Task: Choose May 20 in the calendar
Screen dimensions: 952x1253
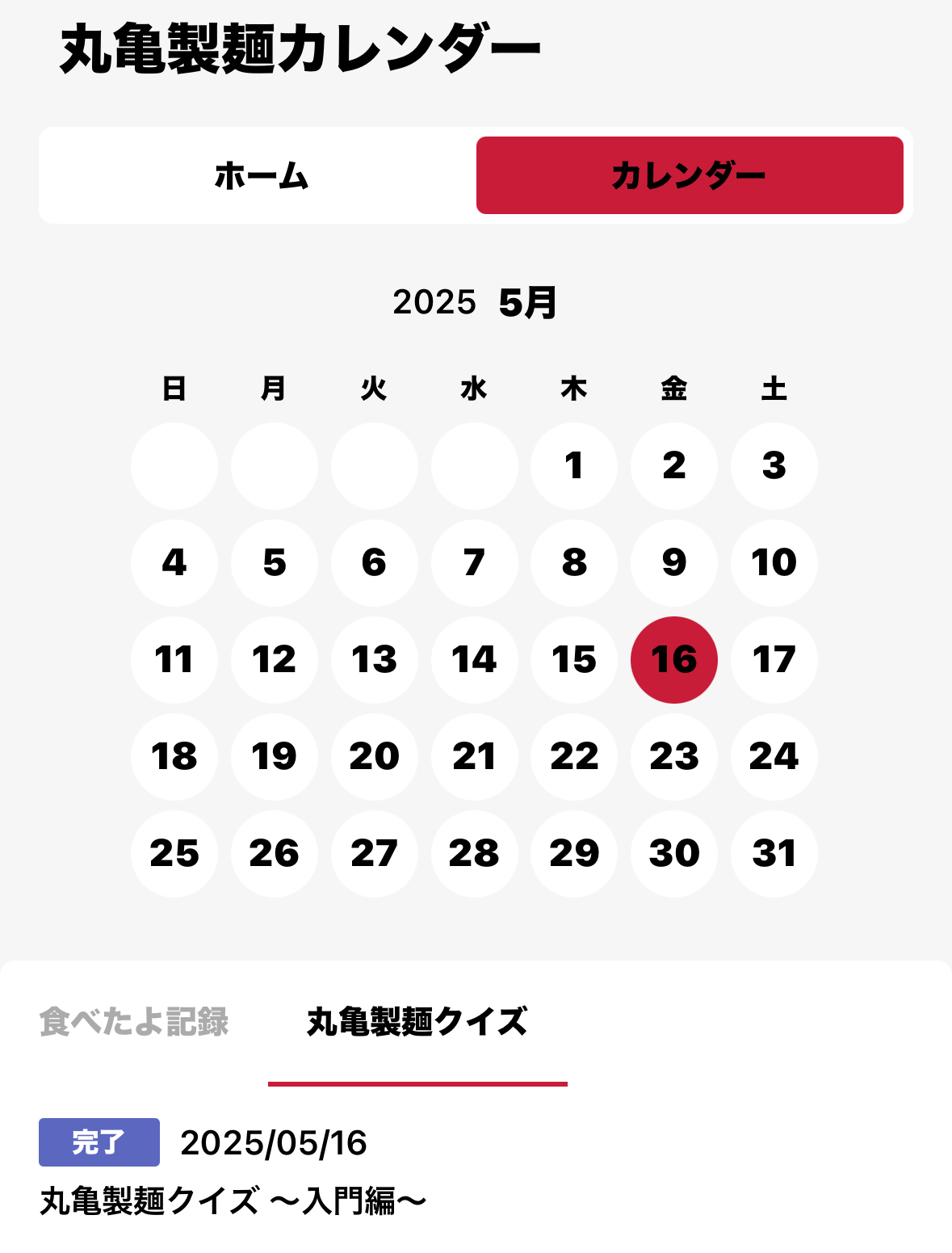Action: point(374,757)
